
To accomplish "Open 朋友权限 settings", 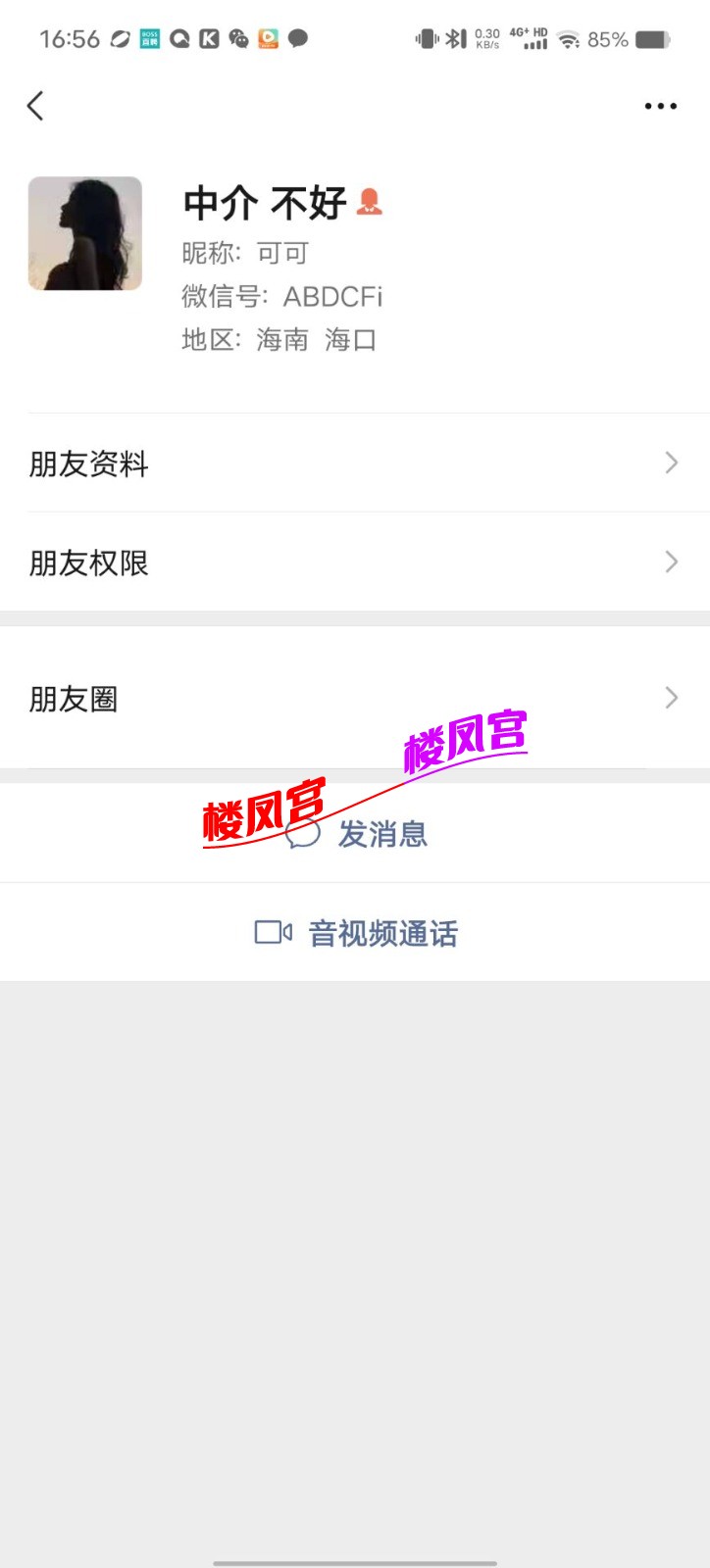I will [x=353, y=563].
